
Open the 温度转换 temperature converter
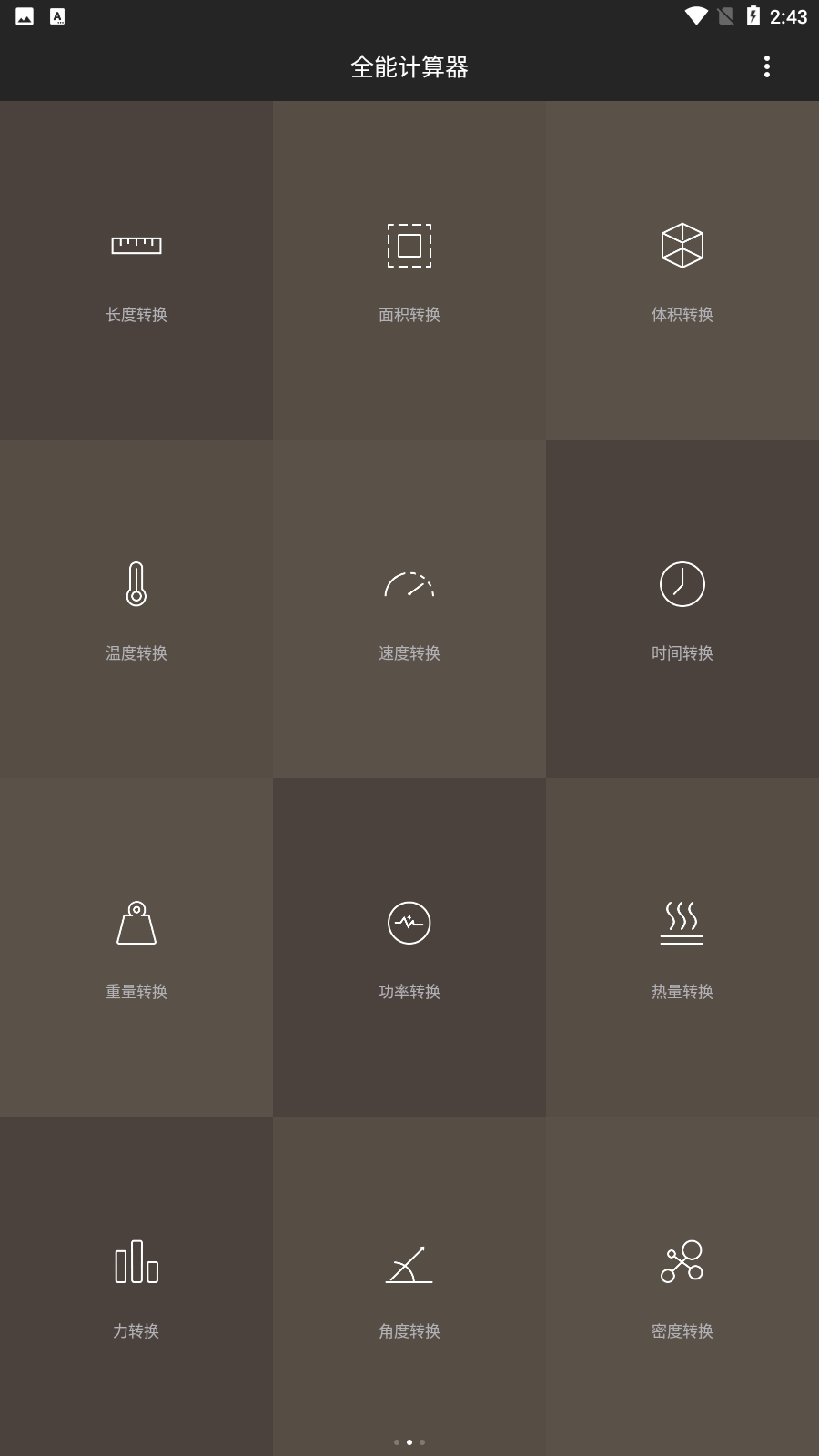coord(136,609)
